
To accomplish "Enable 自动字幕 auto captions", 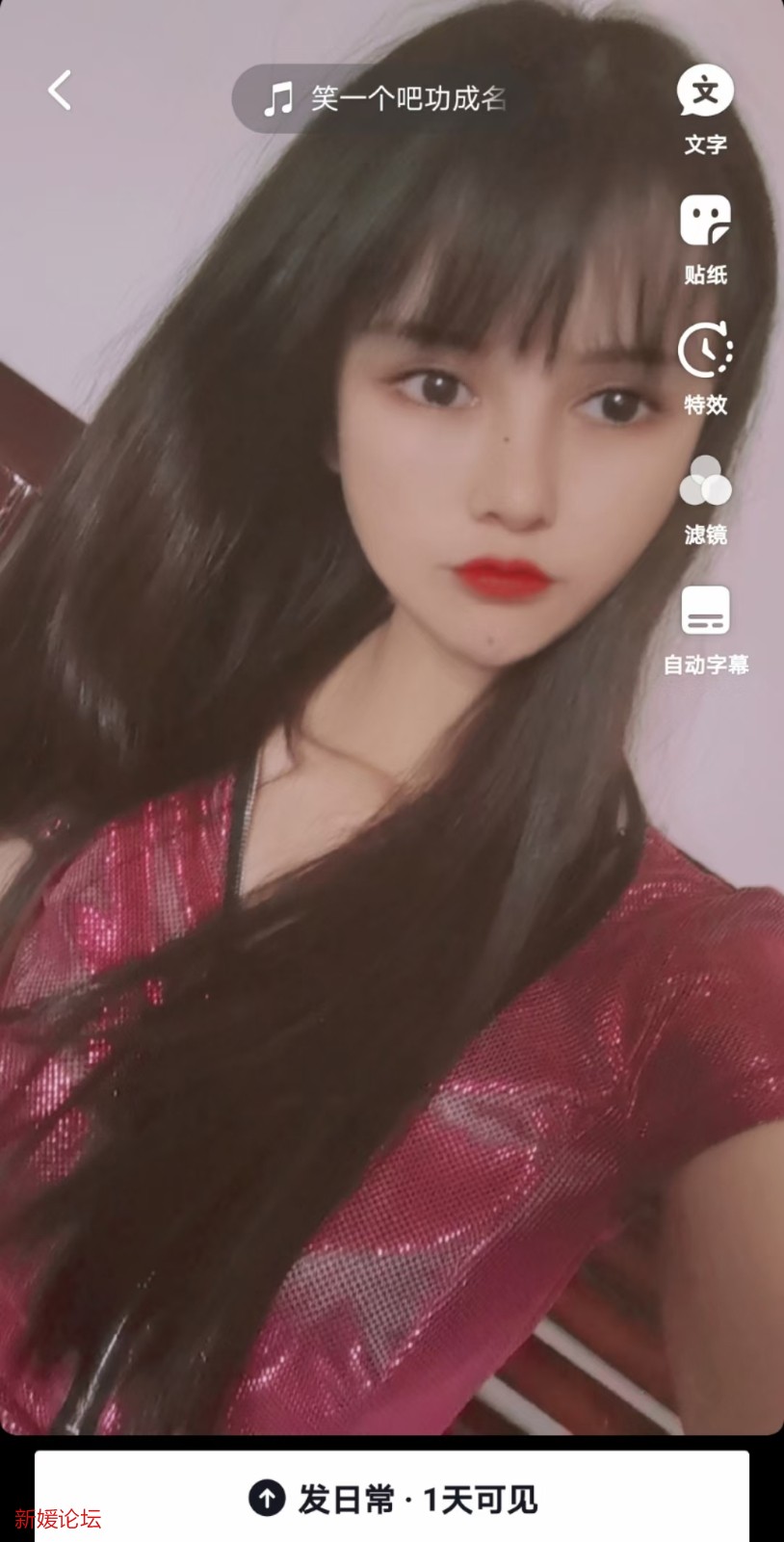I will [705, 611].
